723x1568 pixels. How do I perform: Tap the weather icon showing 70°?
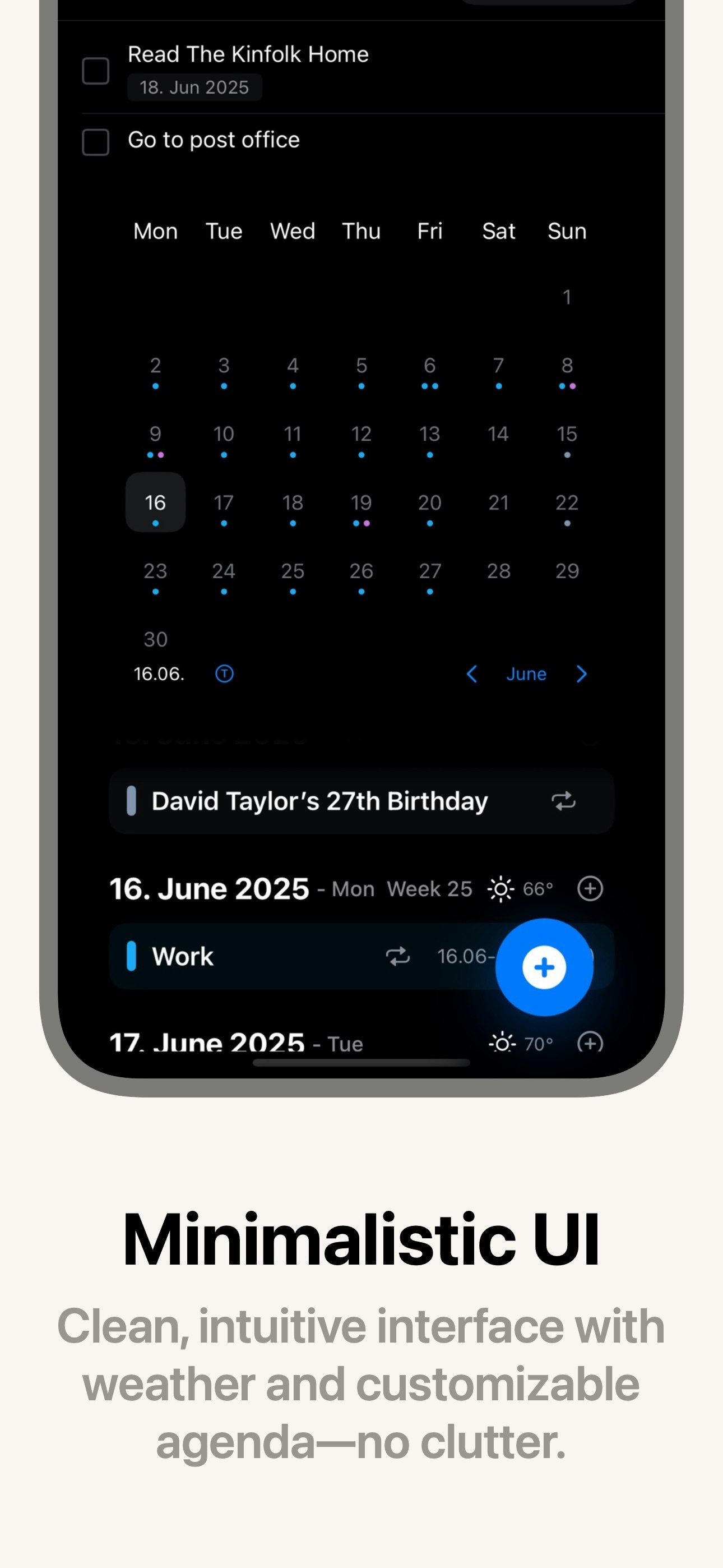502,1042
